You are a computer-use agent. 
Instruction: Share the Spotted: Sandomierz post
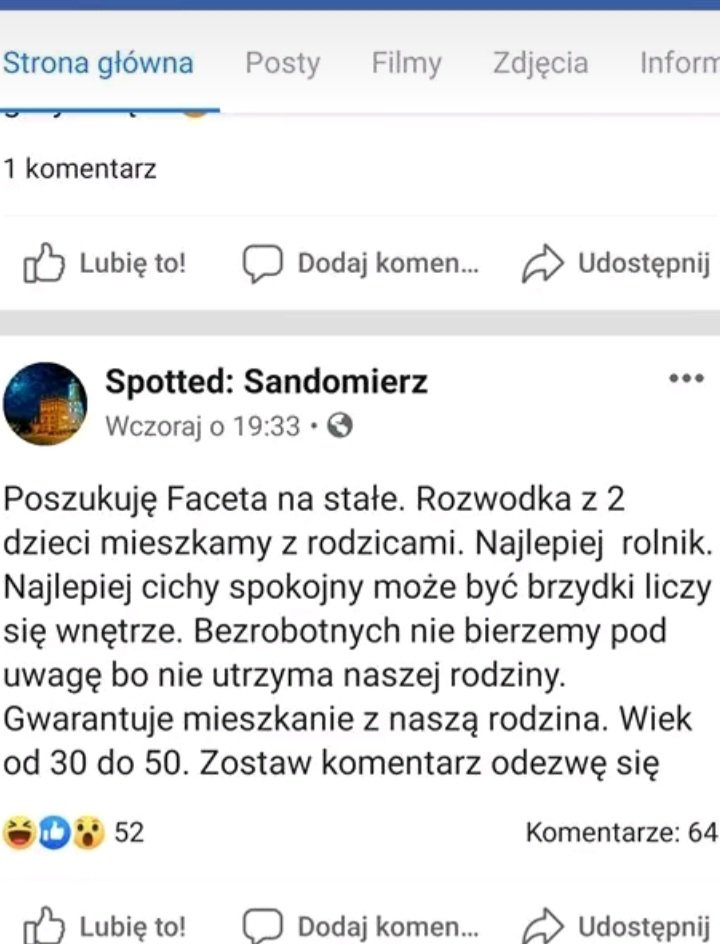[615, 925]
